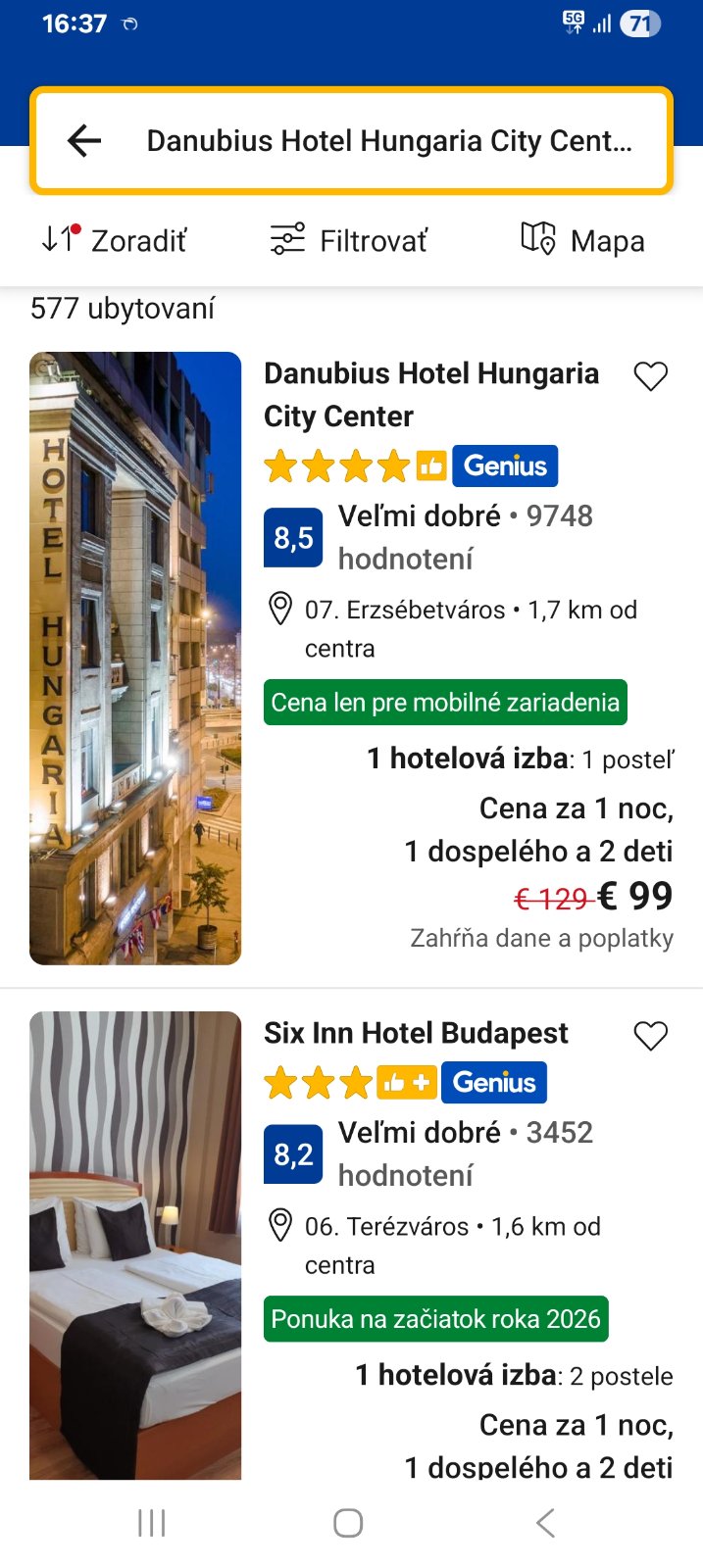Open the Six Inn Hotel Budapest listing

pos(416,1033)
